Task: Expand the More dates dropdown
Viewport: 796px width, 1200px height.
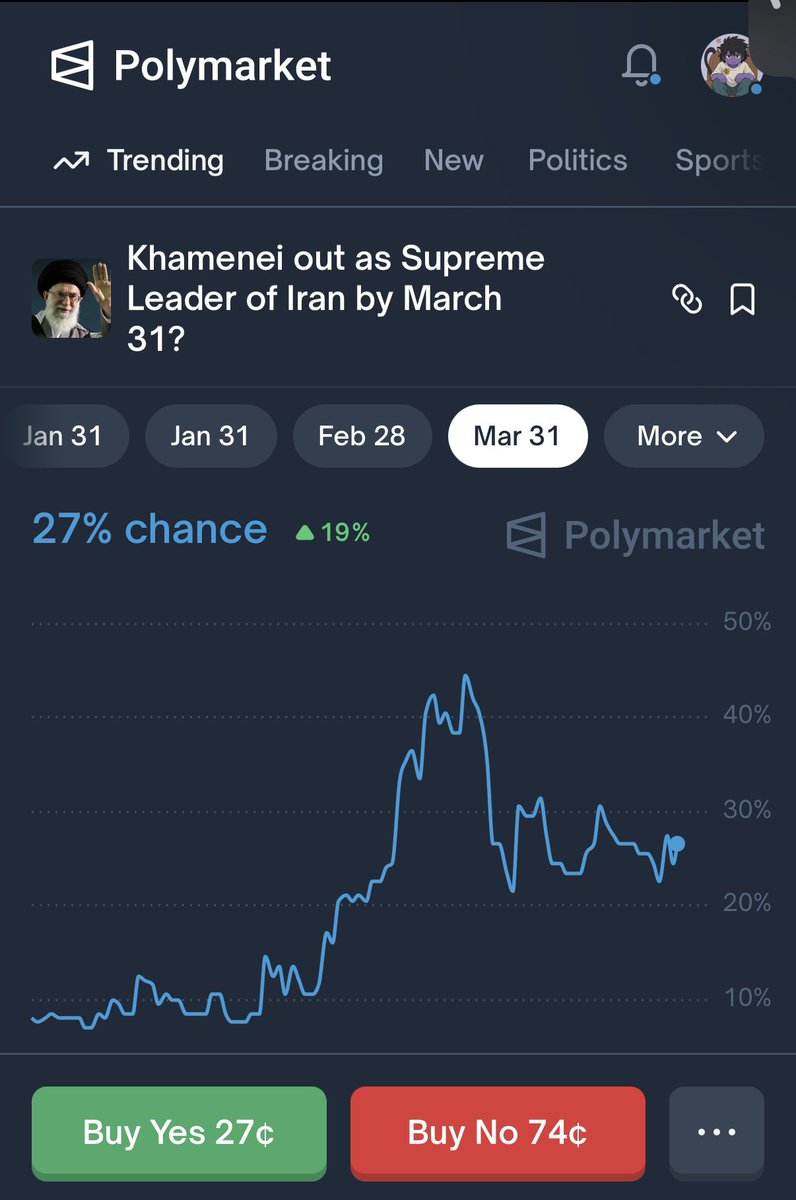Action: [x=685, y=436]
